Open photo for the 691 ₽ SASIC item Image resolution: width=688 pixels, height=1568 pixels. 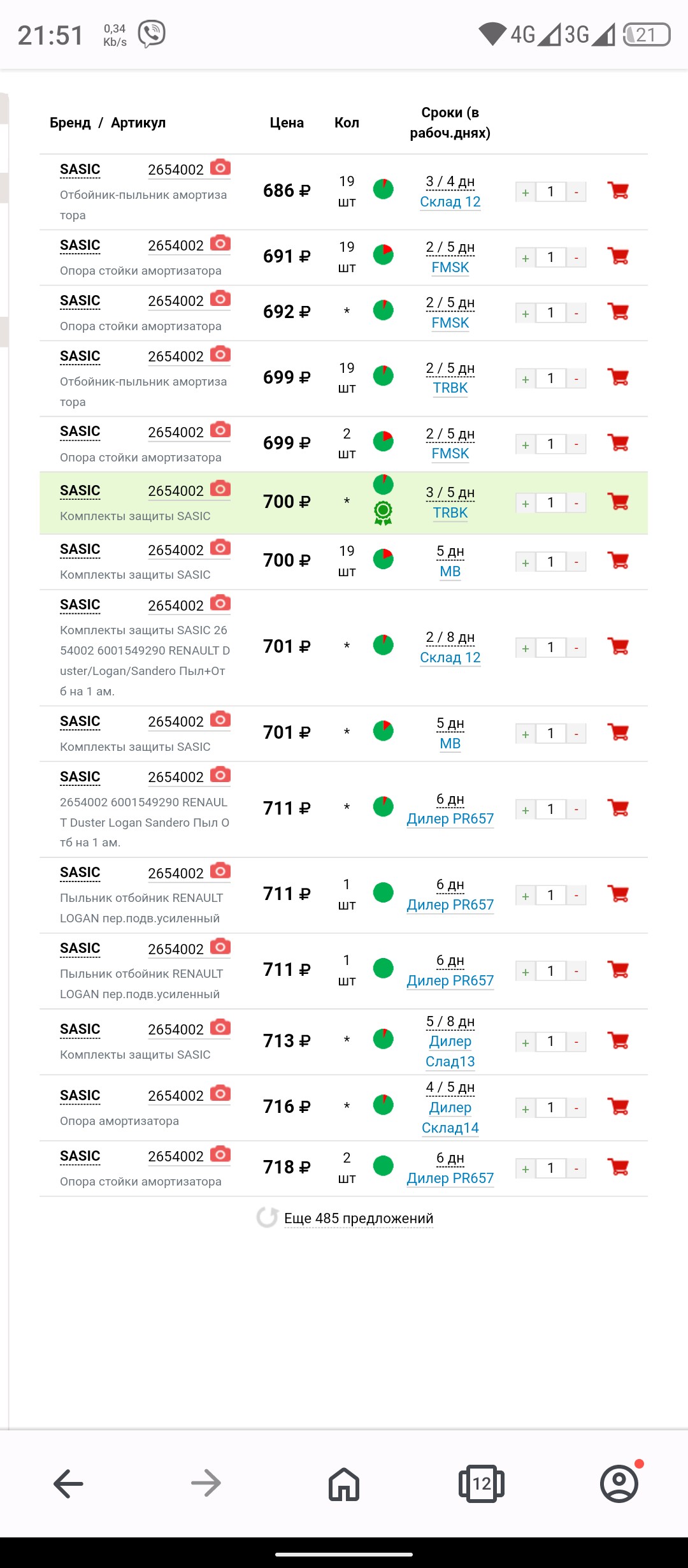(220, 243)
